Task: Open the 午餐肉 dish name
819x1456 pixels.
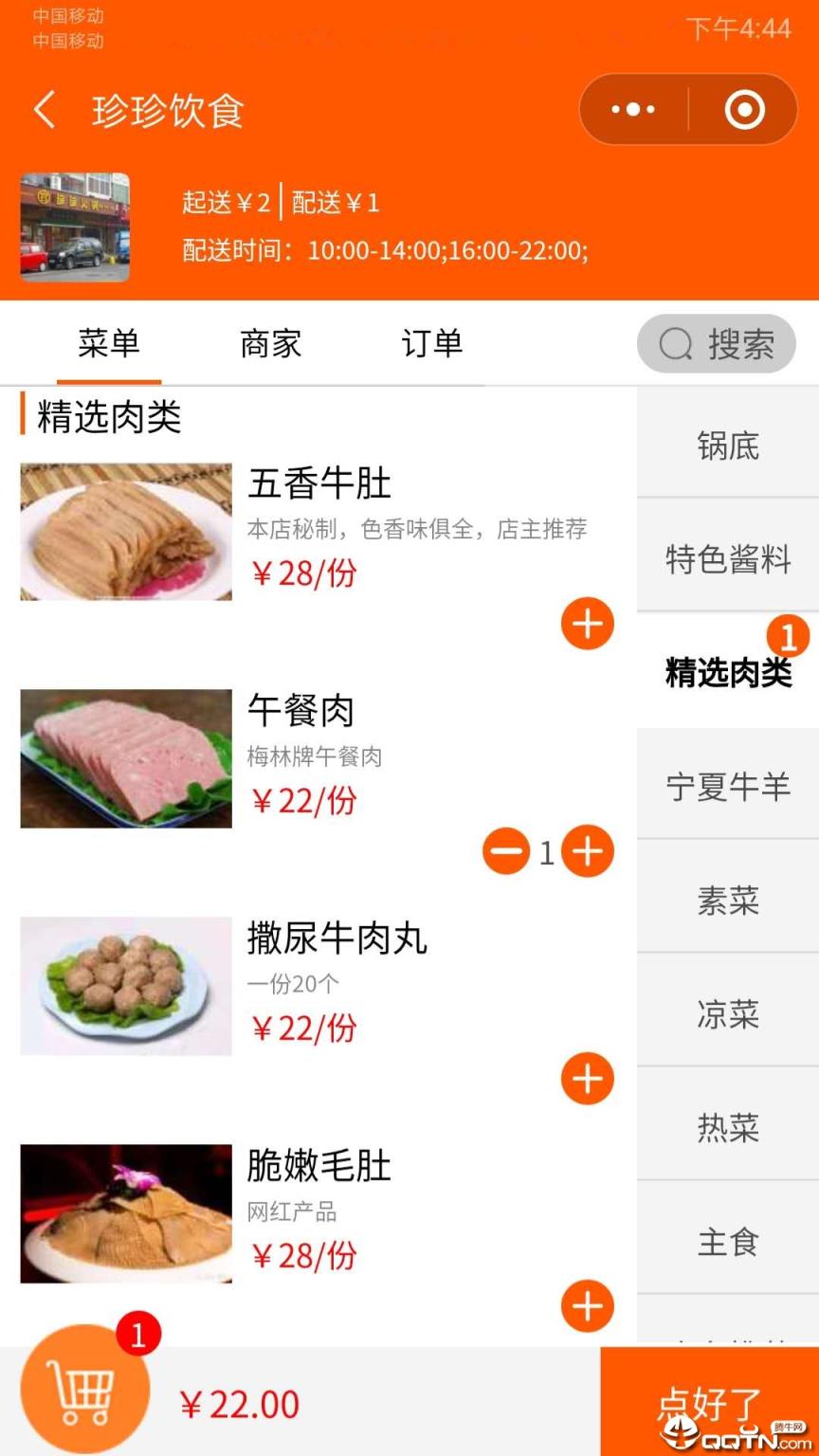Action: pyautogui.click(x=301, y=709)
